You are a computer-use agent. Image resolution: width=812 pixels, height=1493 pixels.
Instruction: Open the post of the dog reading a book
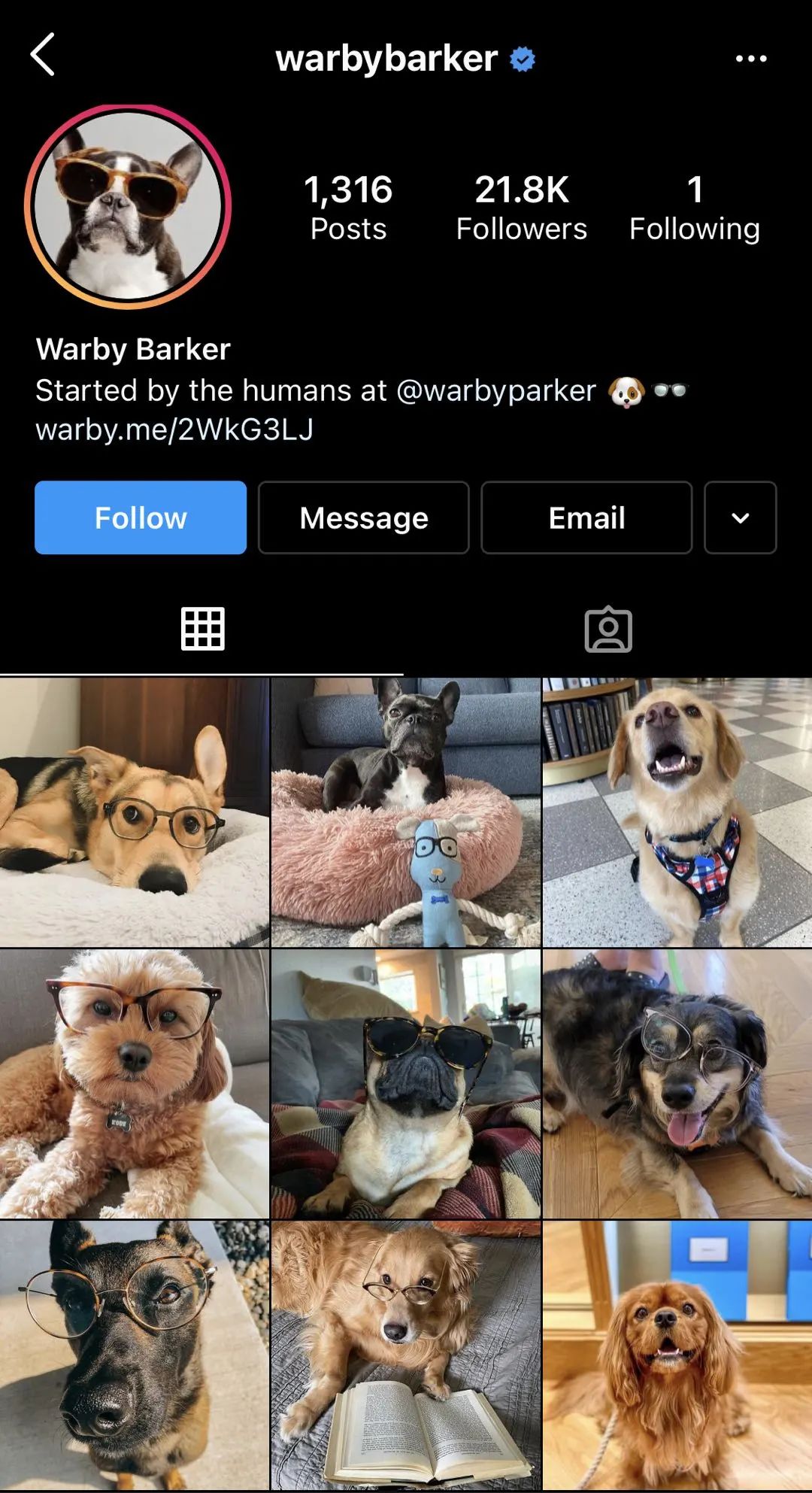tap(405, 1355)
